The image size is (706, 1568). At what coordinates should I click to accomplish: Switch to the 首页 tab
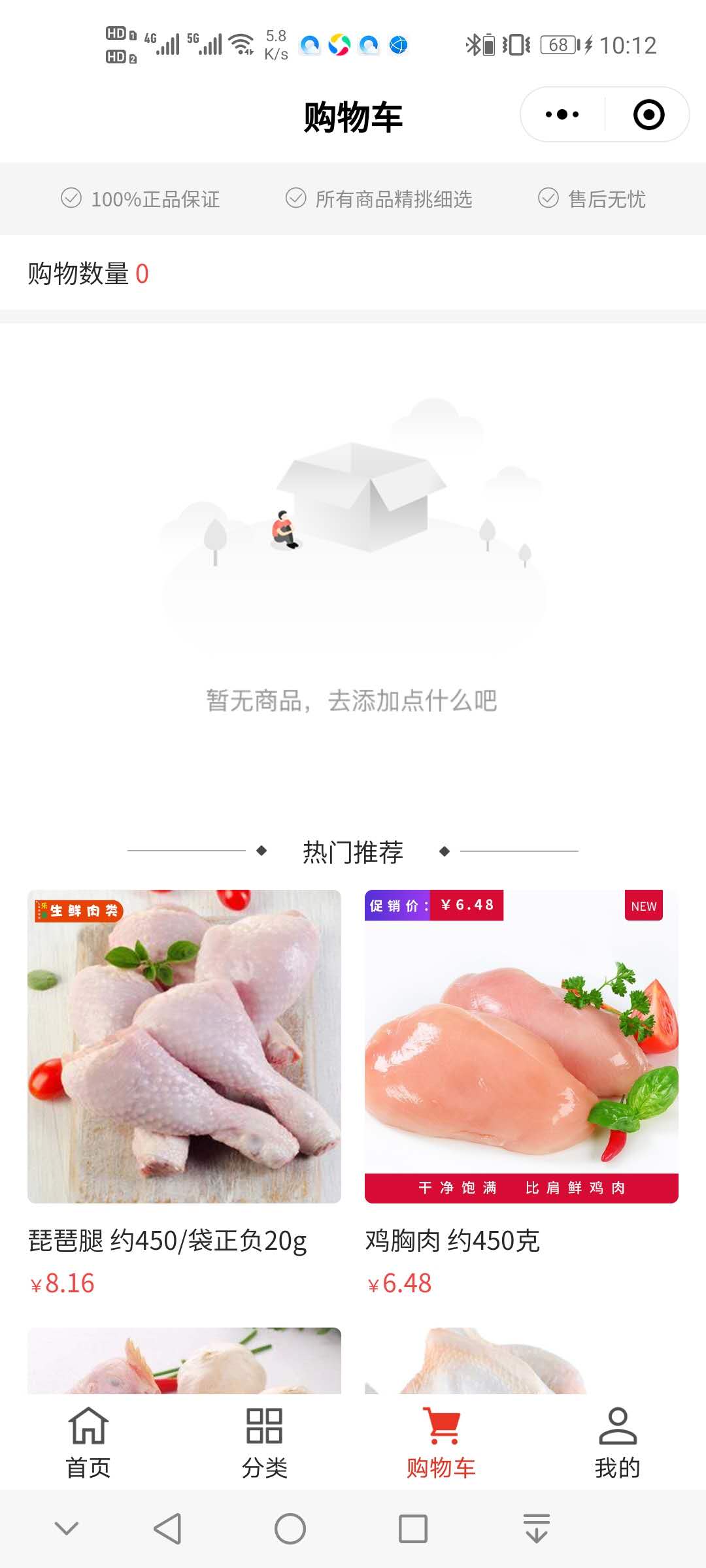tap(88, 1443)
